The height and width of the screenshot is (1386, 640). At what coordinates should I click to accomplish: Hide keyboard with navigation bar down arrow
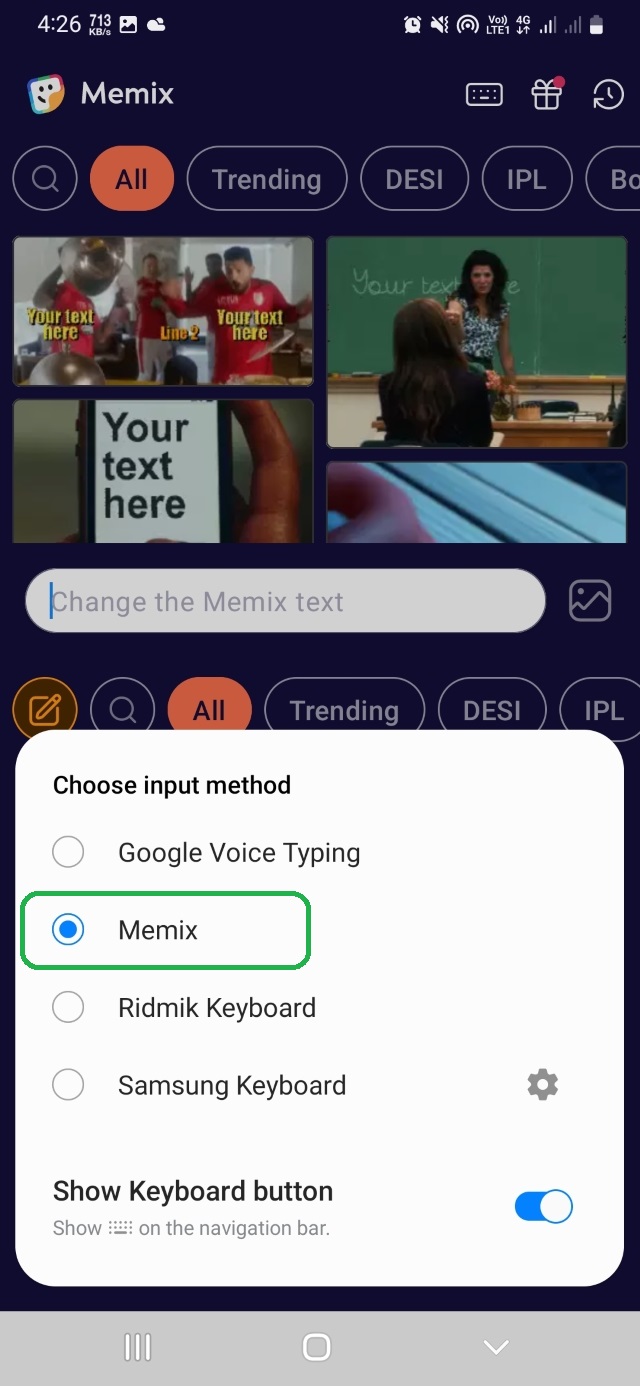(496, 1347)
